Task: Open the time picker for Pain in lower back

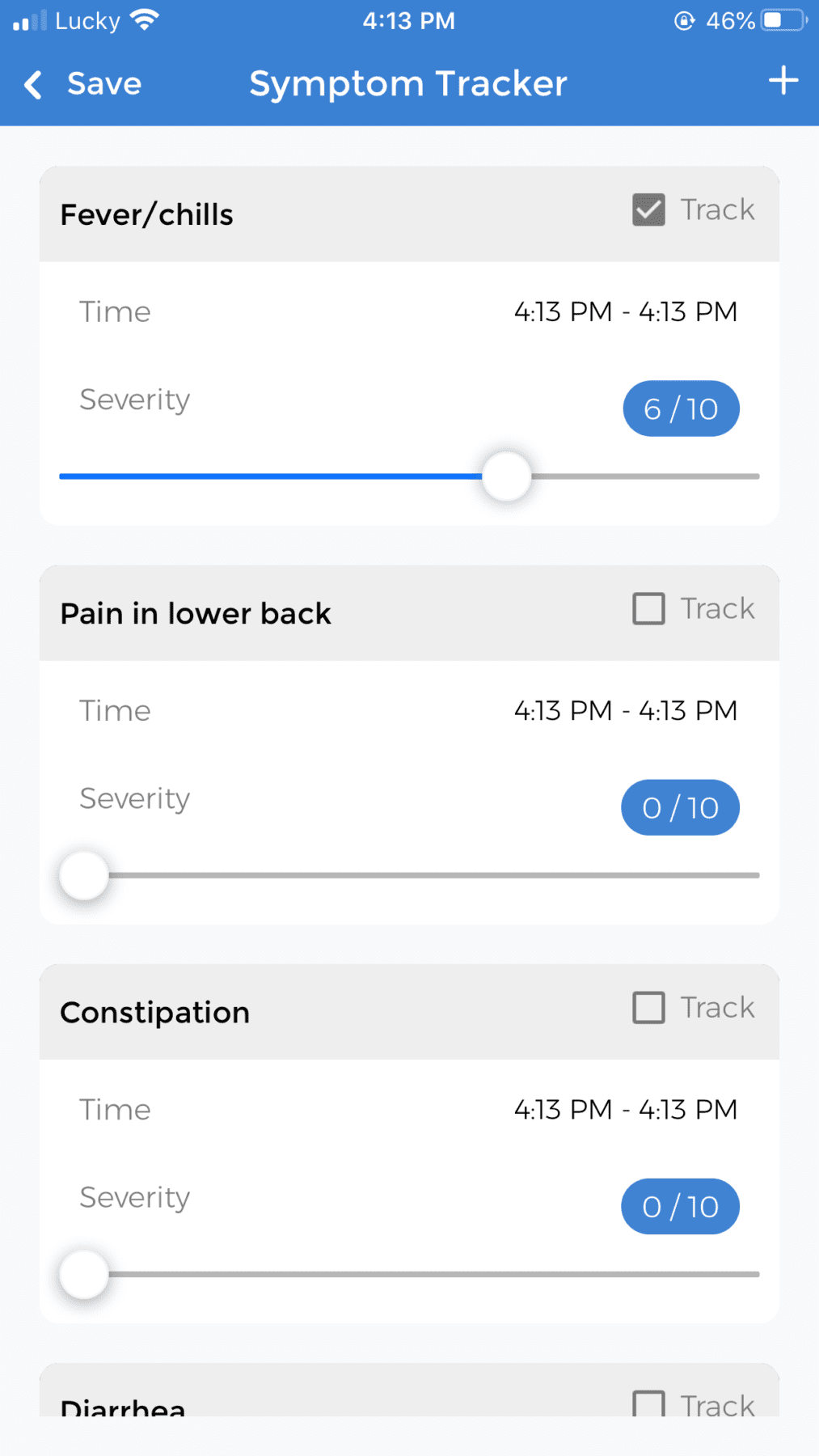Action: coord(626,710)
